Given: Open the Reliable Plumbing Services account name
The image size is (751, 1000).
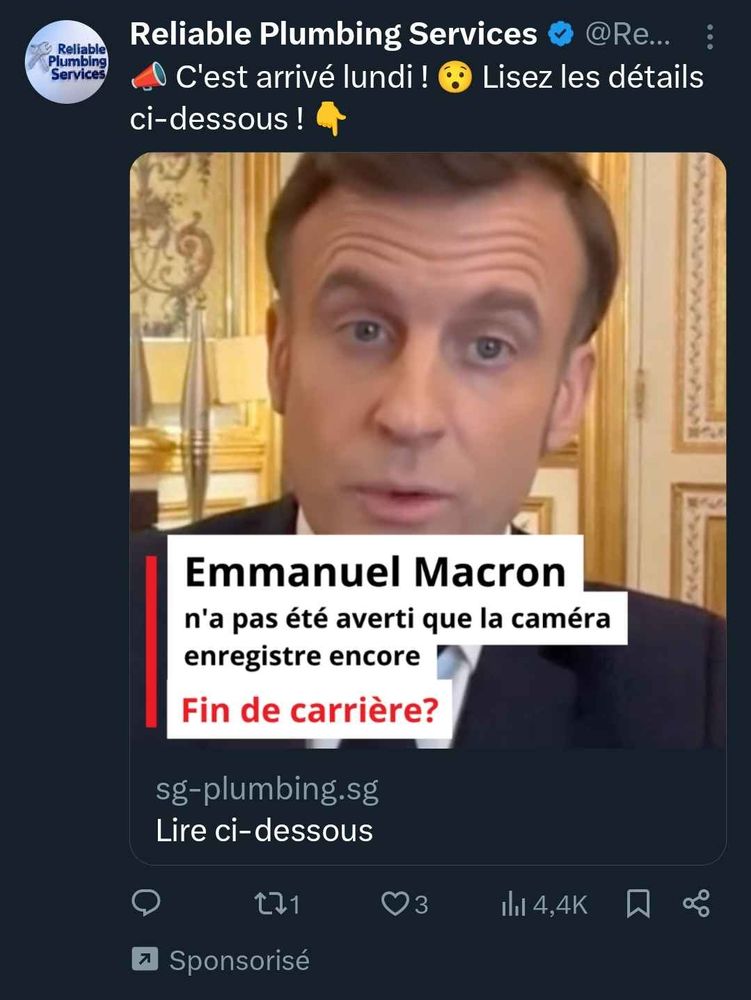Looking at the screenshot, I should click(x=334, y=34).
